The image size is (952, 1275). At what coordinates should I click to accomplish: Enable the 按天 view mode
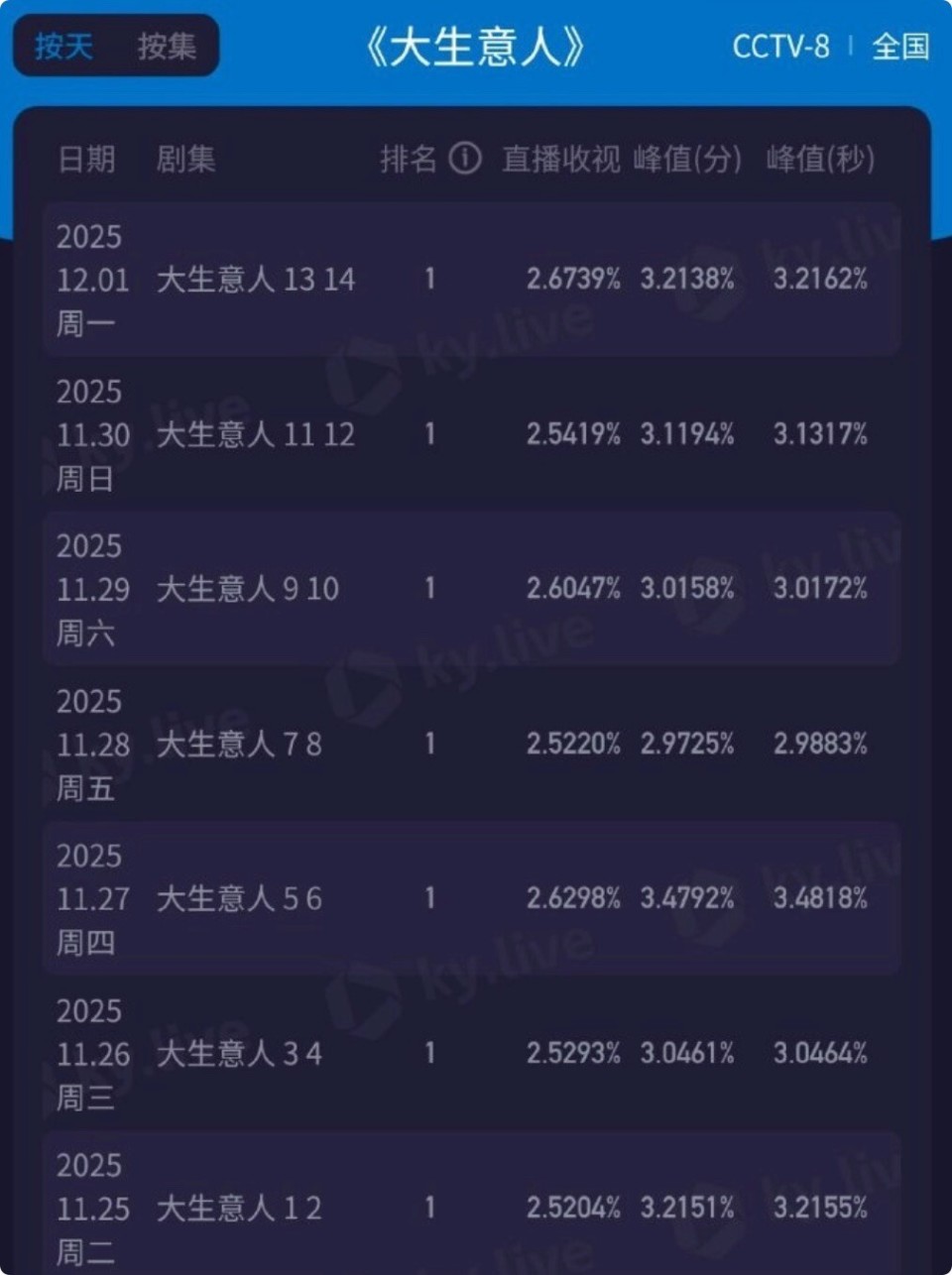point(66,45)
